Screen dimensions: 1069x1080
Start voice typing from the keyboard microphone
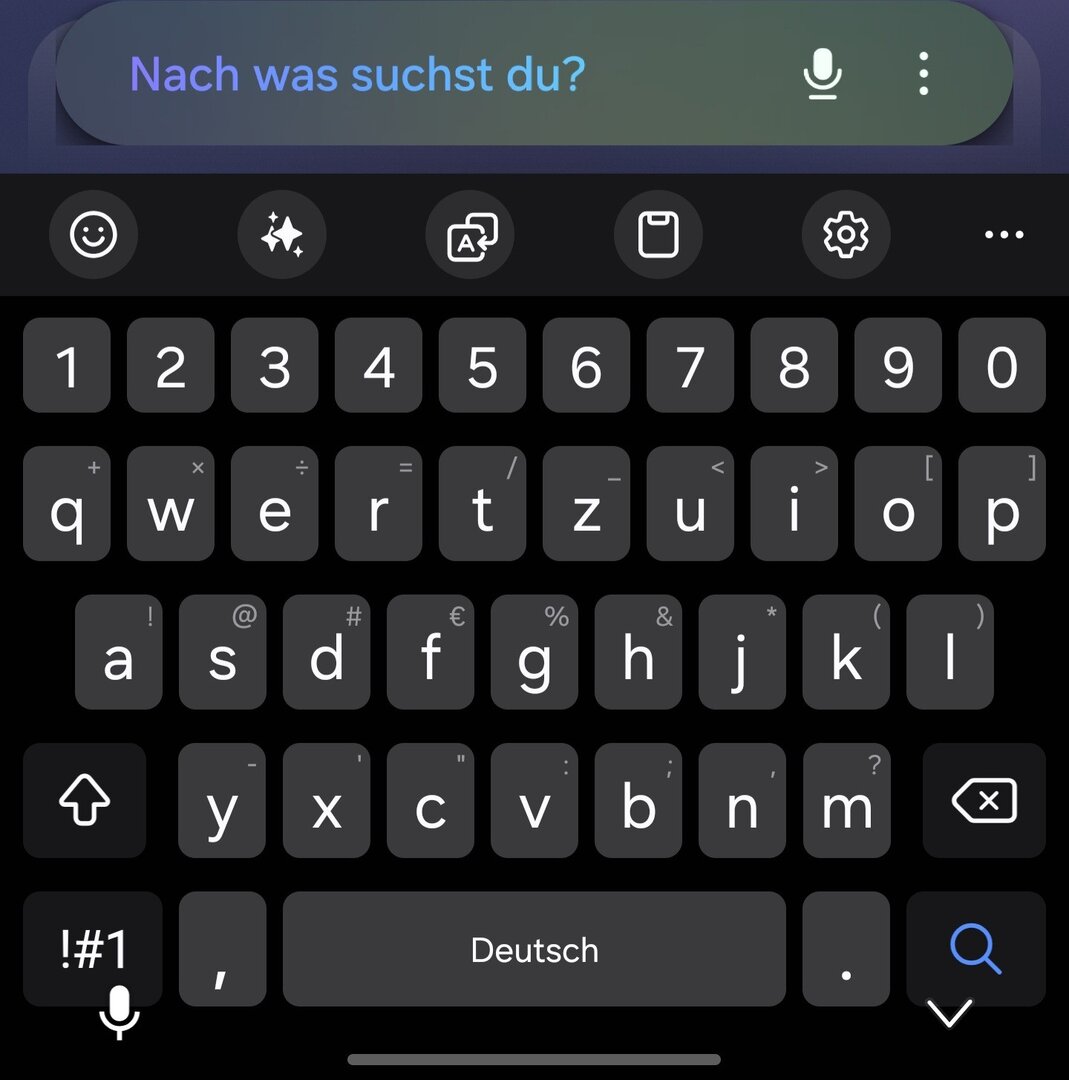point(119,1012)
